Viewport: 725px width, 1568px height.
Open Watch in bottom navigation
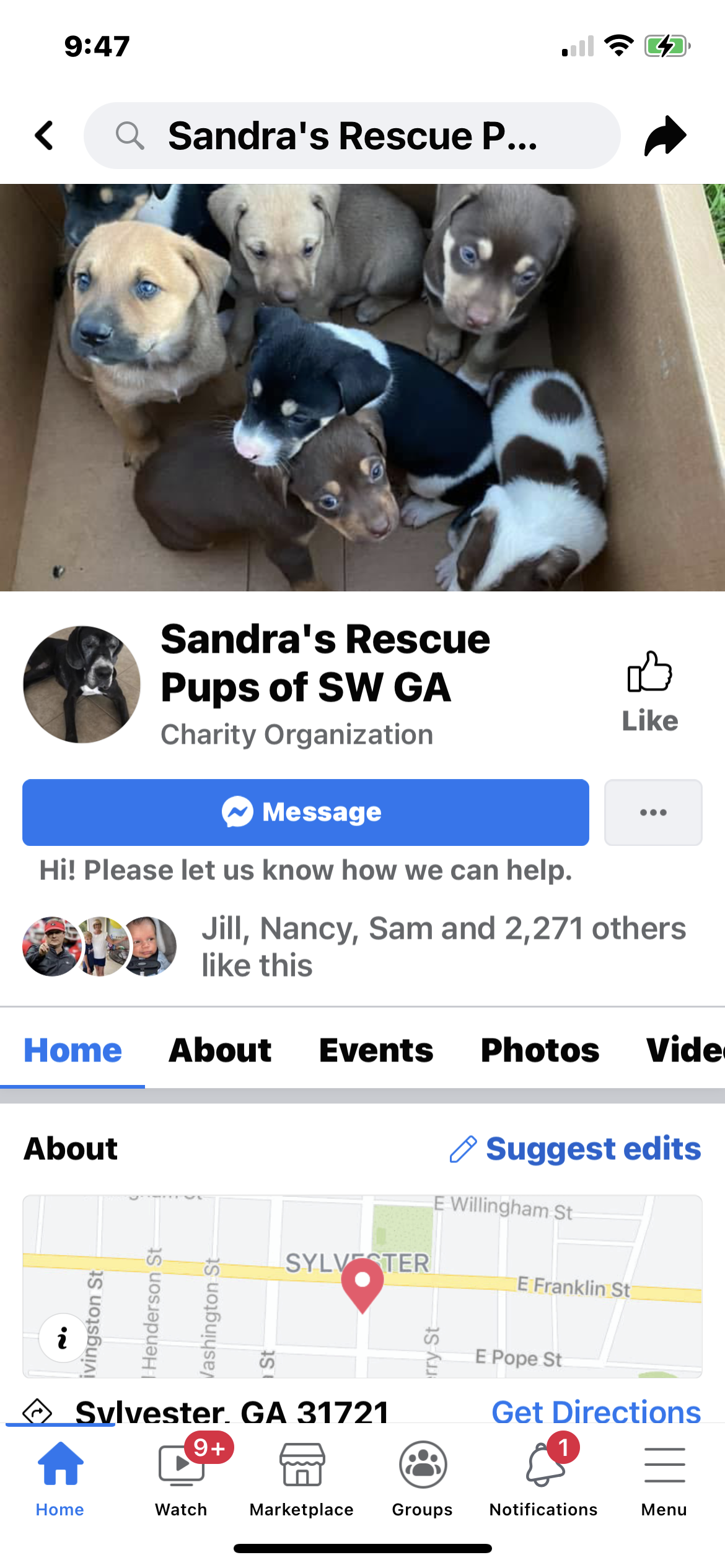coord(181,1477)
